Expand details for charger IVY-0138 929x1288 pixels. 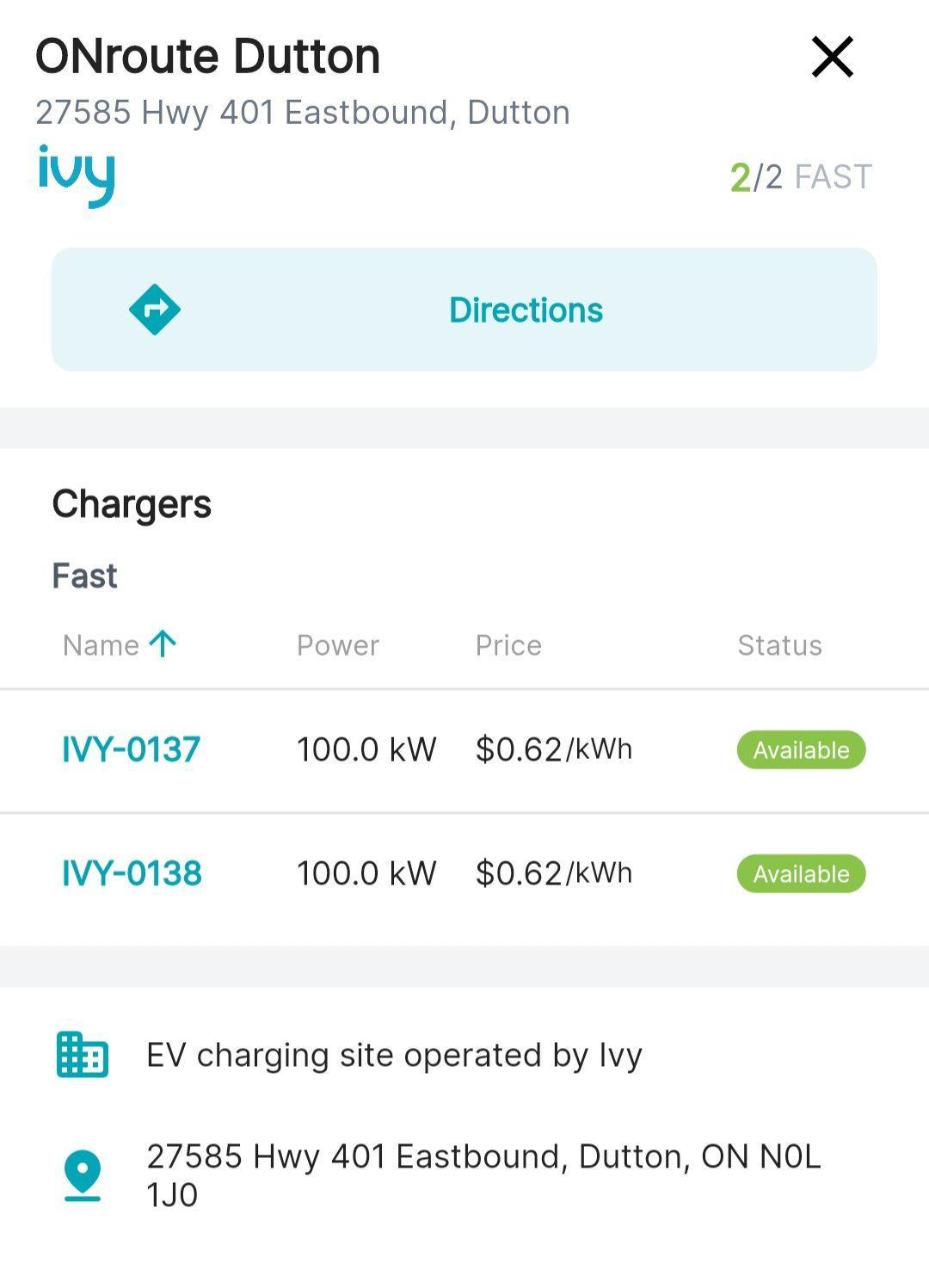[131, 873]
